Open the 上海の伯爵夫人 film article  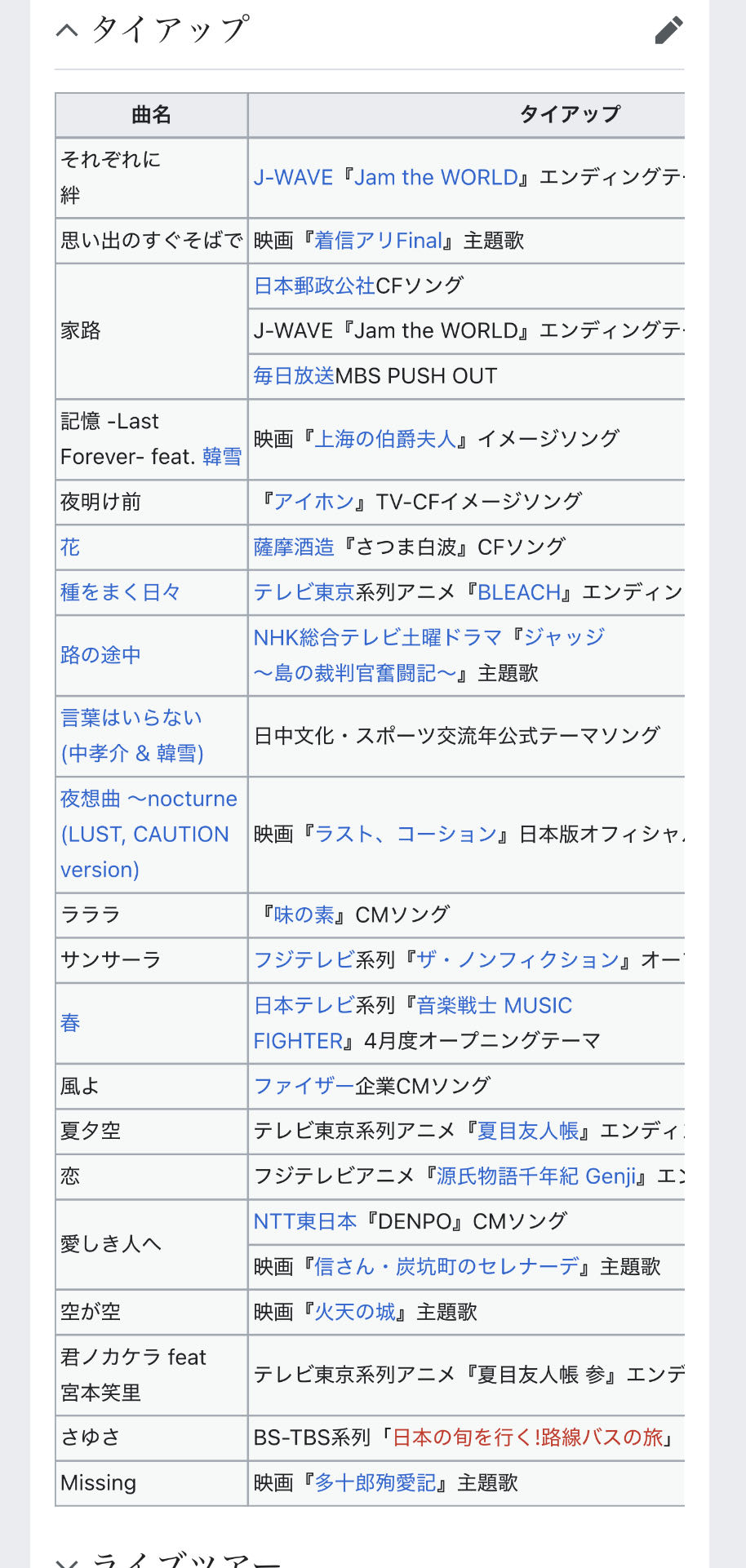[385, 439]
